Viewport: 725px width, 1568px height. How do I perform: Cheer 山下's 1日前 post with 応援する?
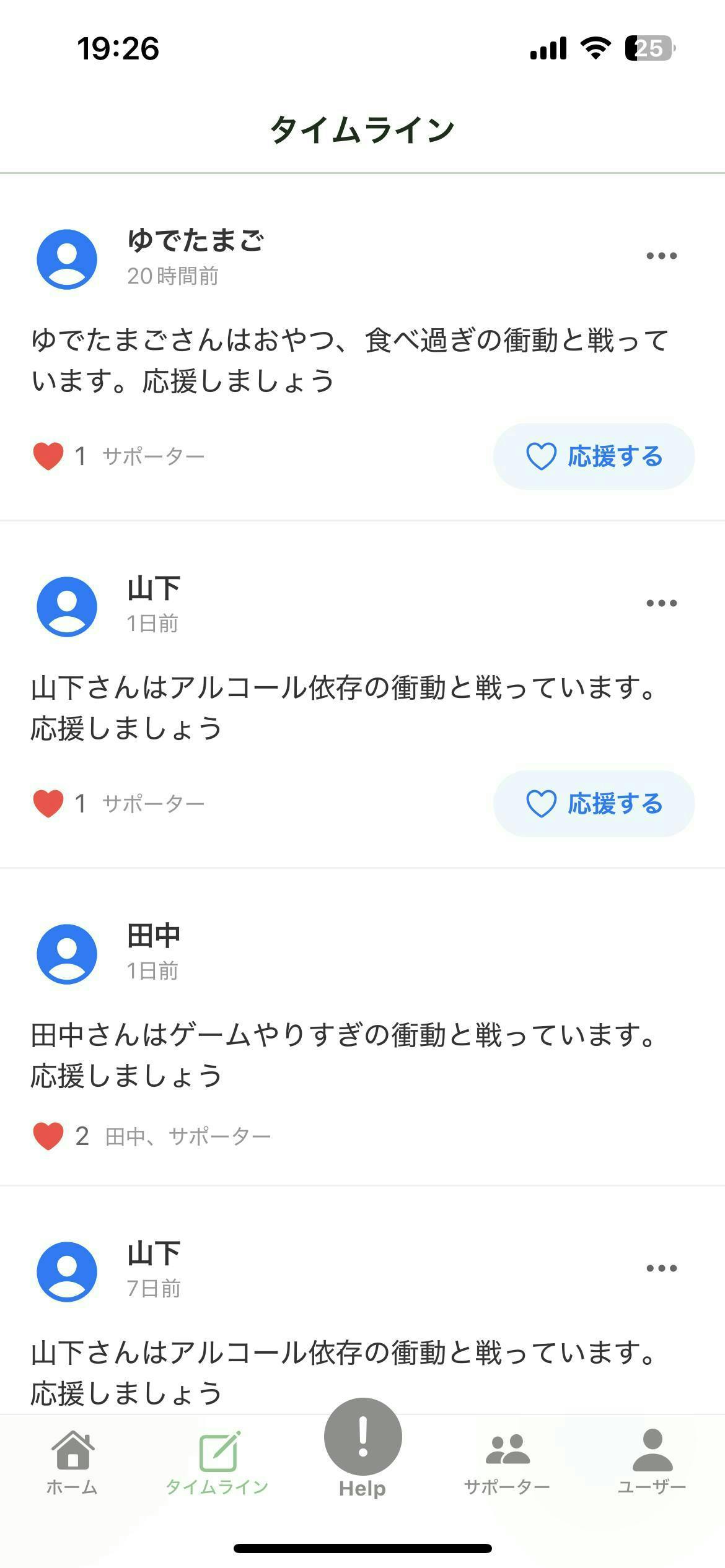(594, 804)
